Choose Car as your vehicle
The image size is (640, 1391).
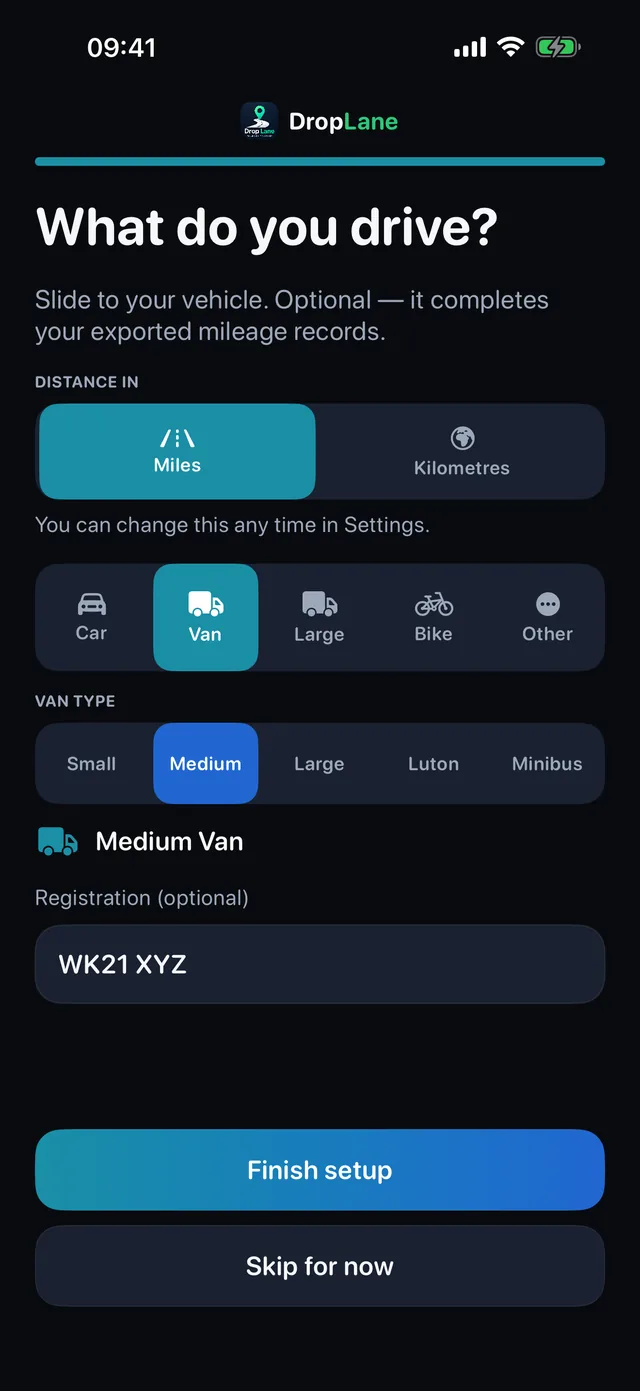point(91,617)
